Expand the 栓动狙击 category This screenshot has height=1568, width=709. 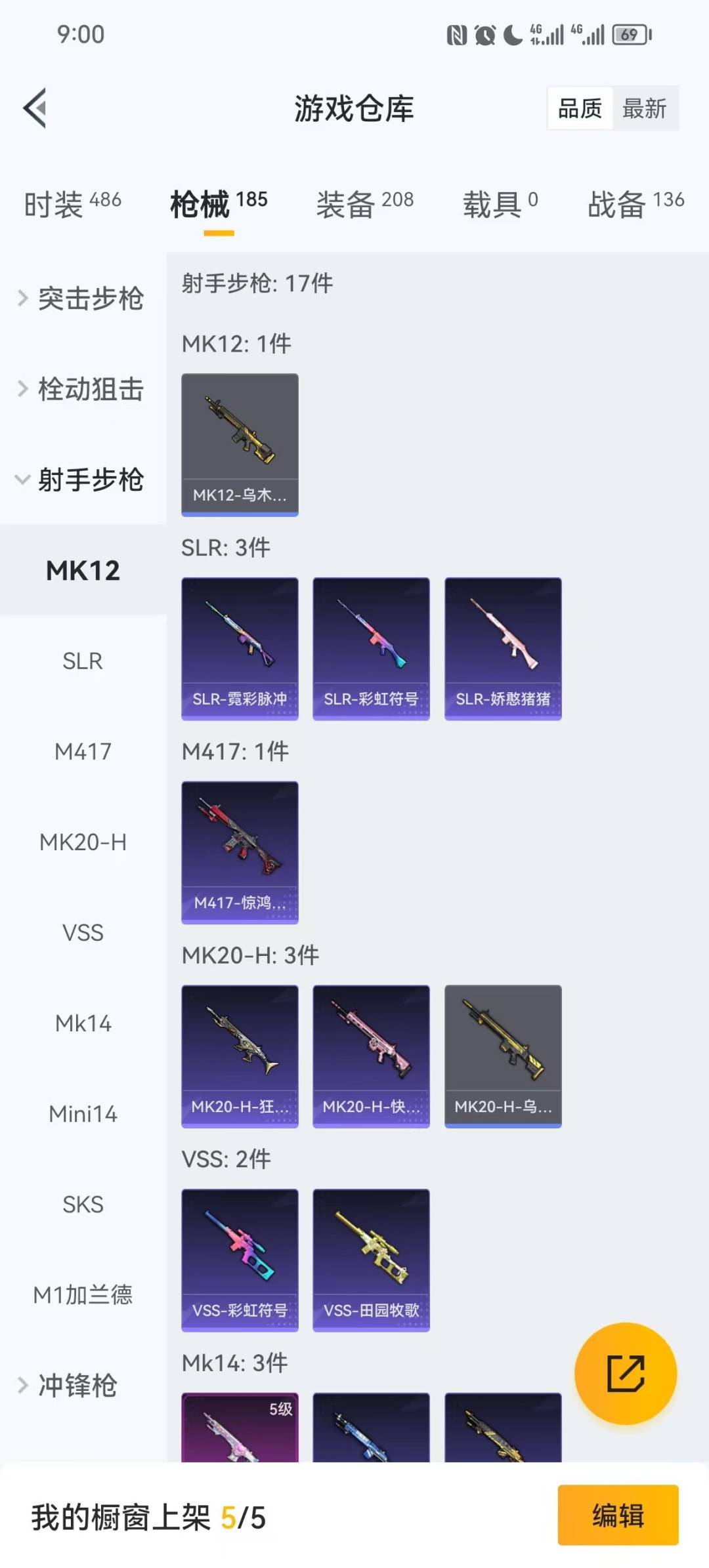coord(82,389)
